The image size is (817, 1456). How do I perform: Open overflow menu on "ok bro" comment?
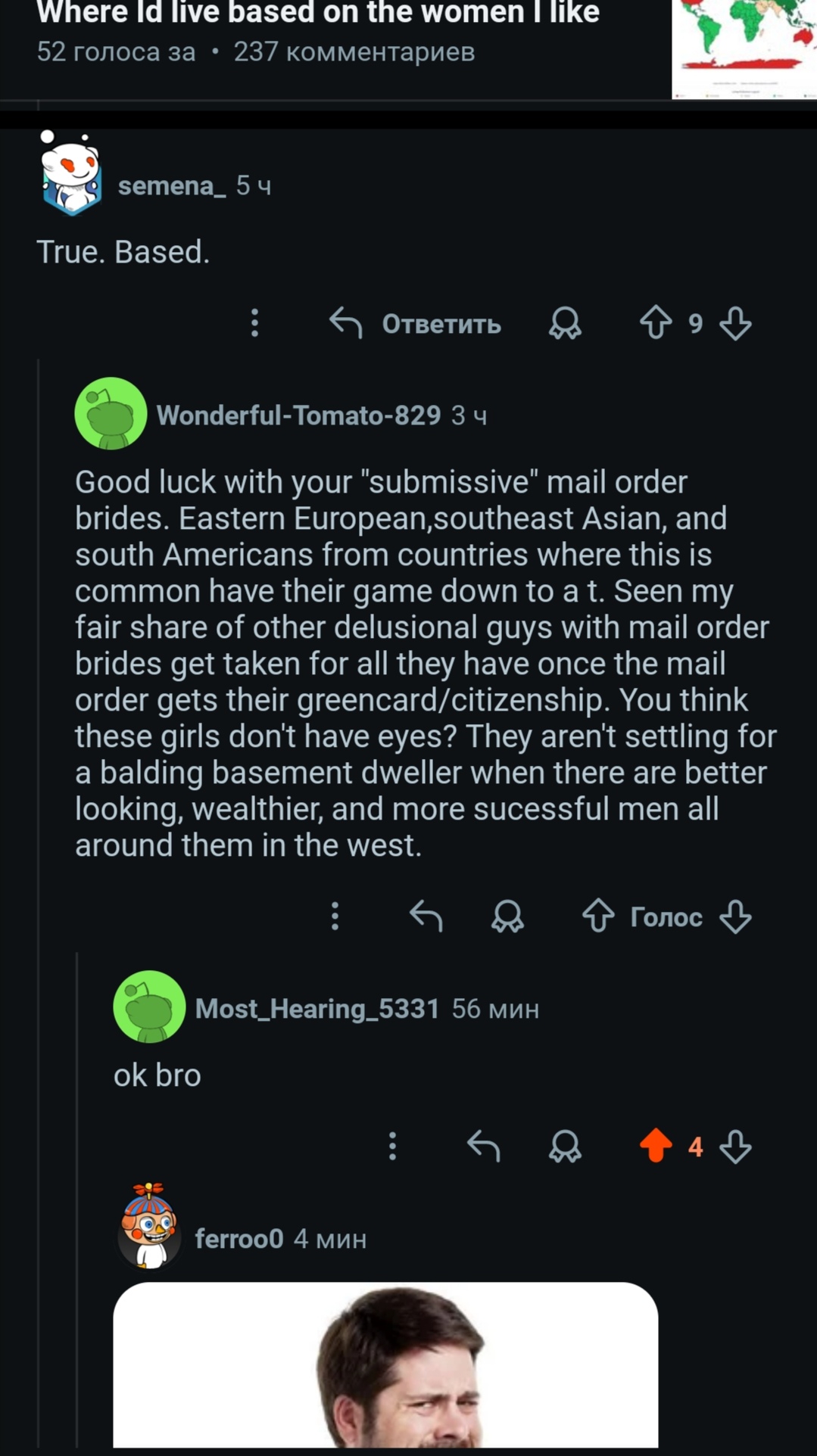(392, 1146)
